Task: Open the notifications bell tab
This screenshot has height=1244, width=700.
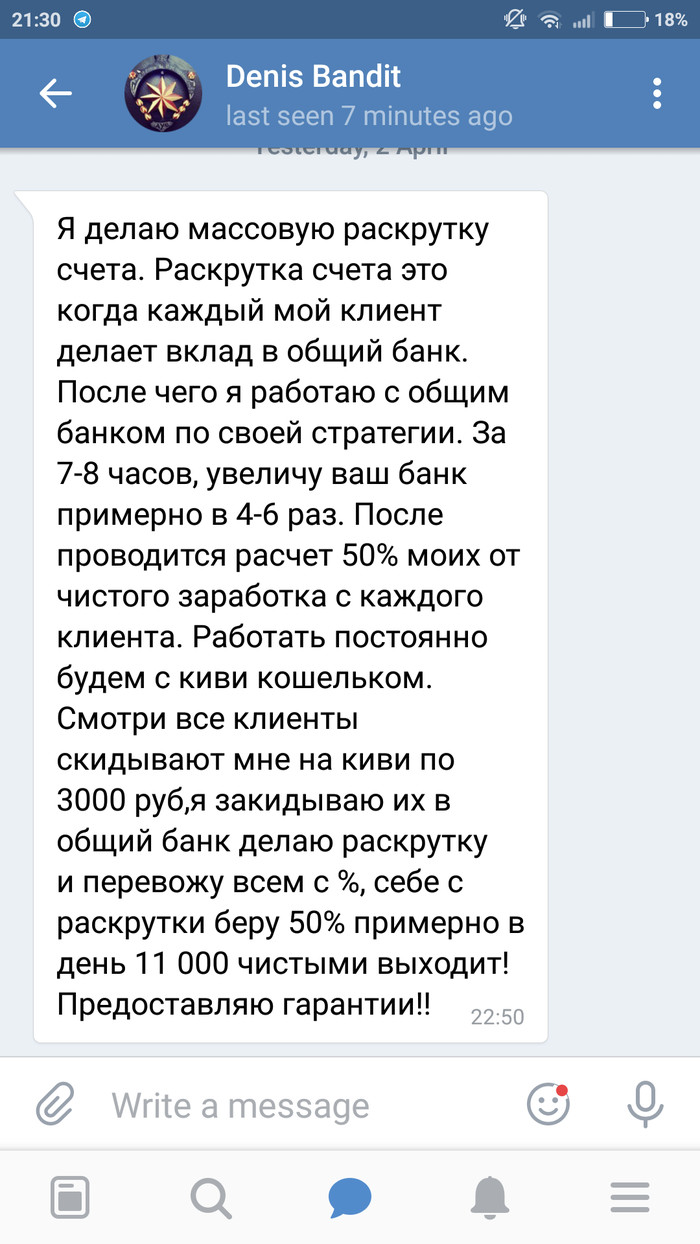Action: click(x=490, y=1196)
